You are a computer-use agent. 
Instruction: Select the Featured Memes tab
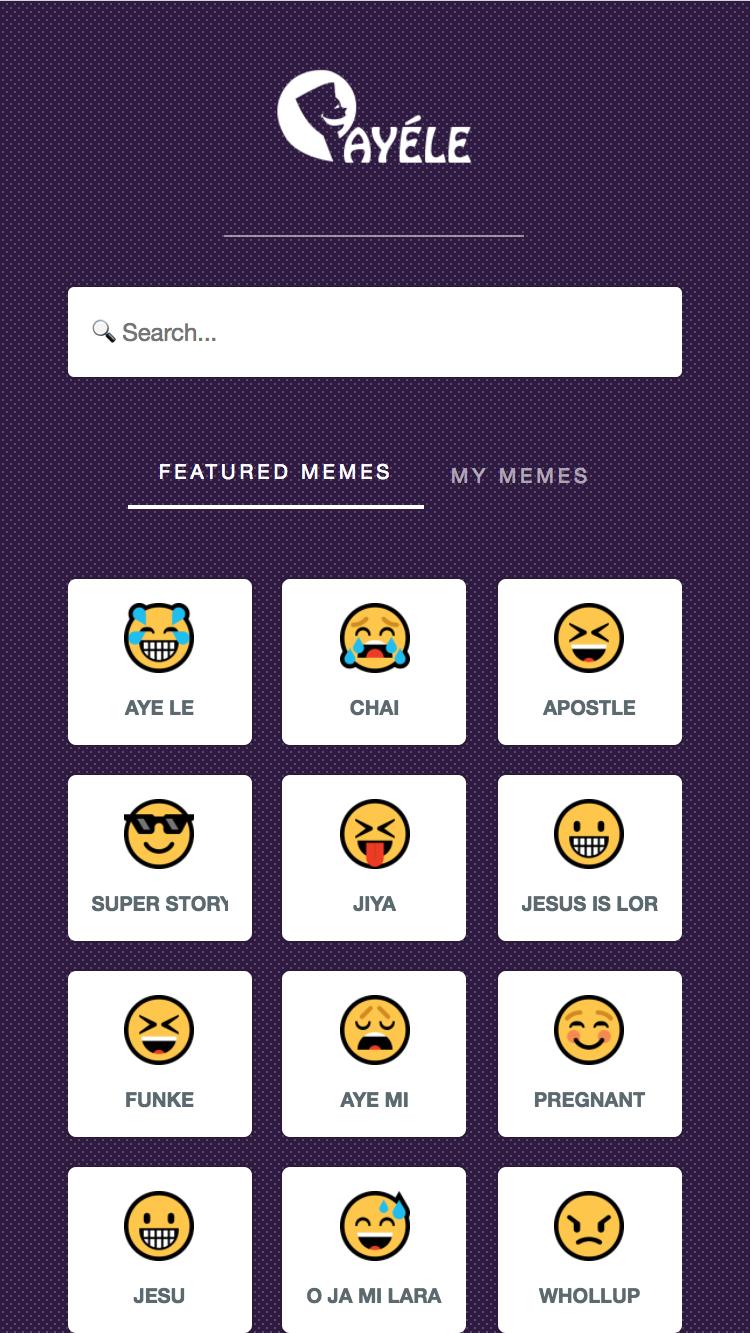[275, 472]
